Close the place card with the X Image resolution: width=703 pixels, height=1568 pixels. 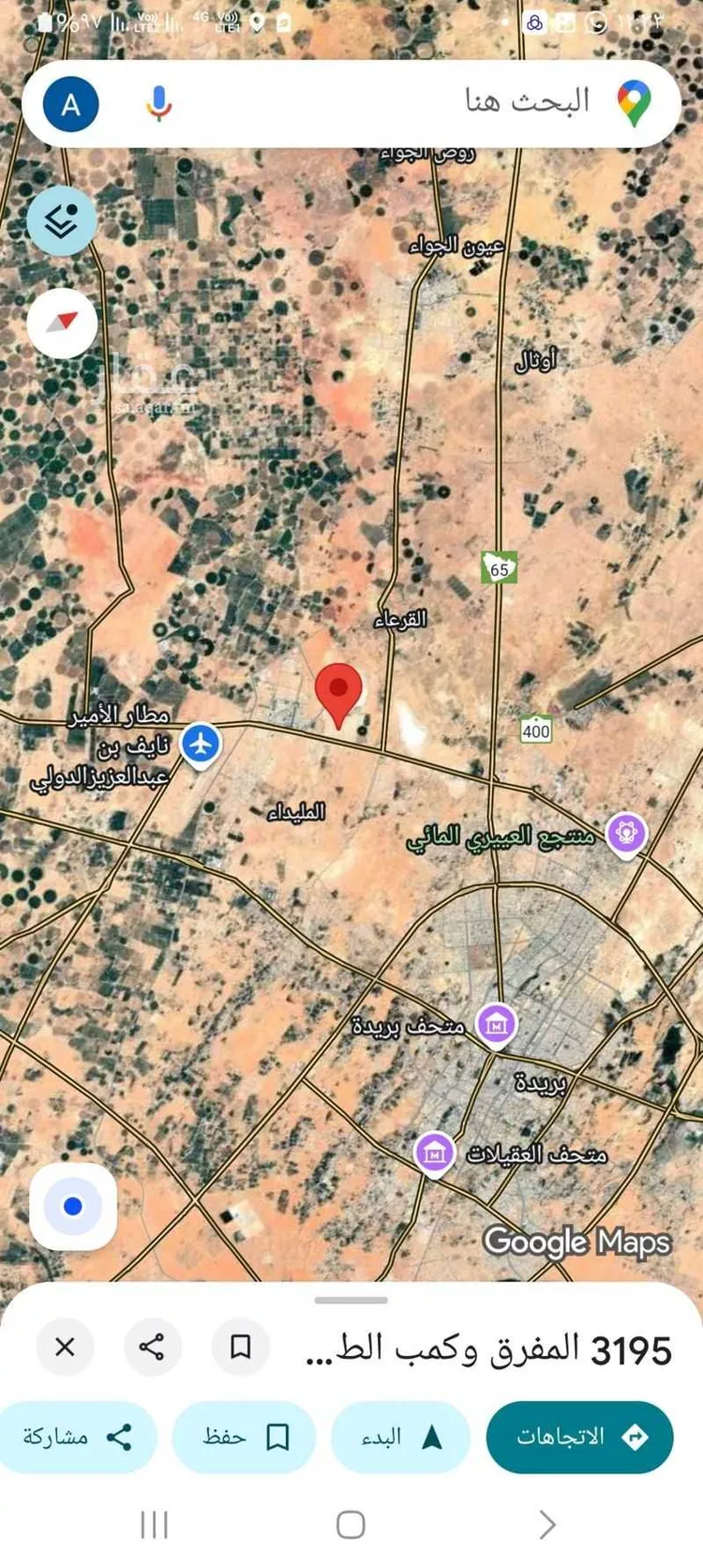65,1347
